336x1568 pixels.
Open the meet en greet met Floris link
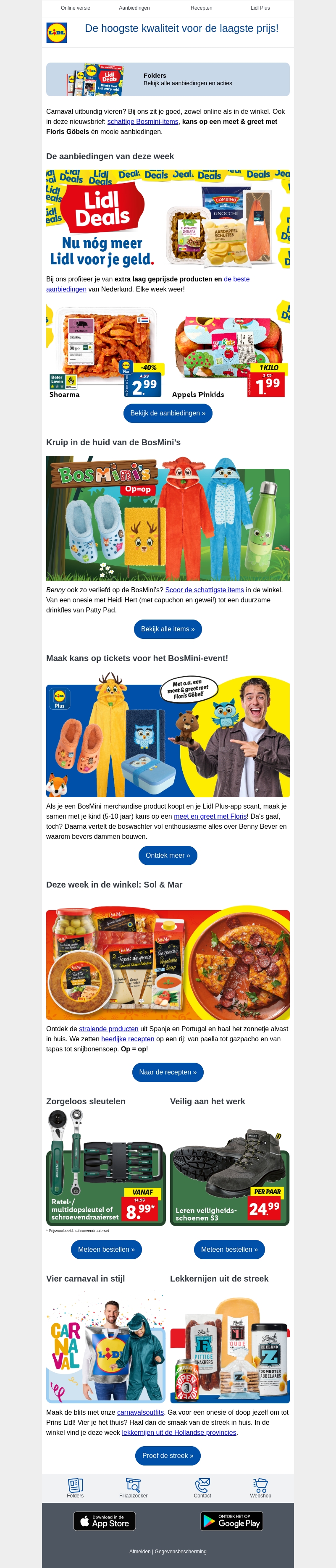(x=210, y=816)
